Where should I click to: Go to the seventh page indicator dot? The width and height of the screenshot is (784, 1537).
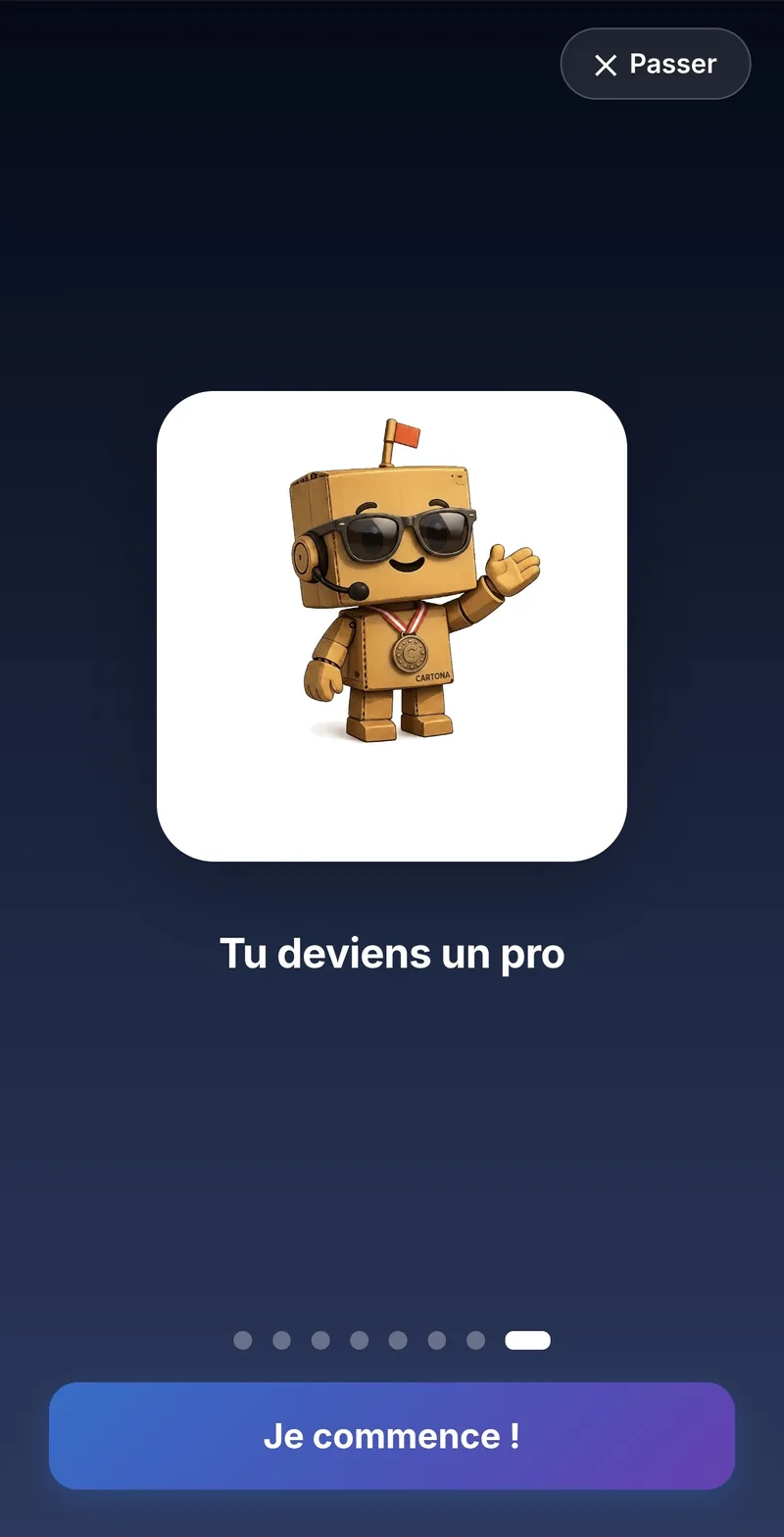click(476, 1340)
